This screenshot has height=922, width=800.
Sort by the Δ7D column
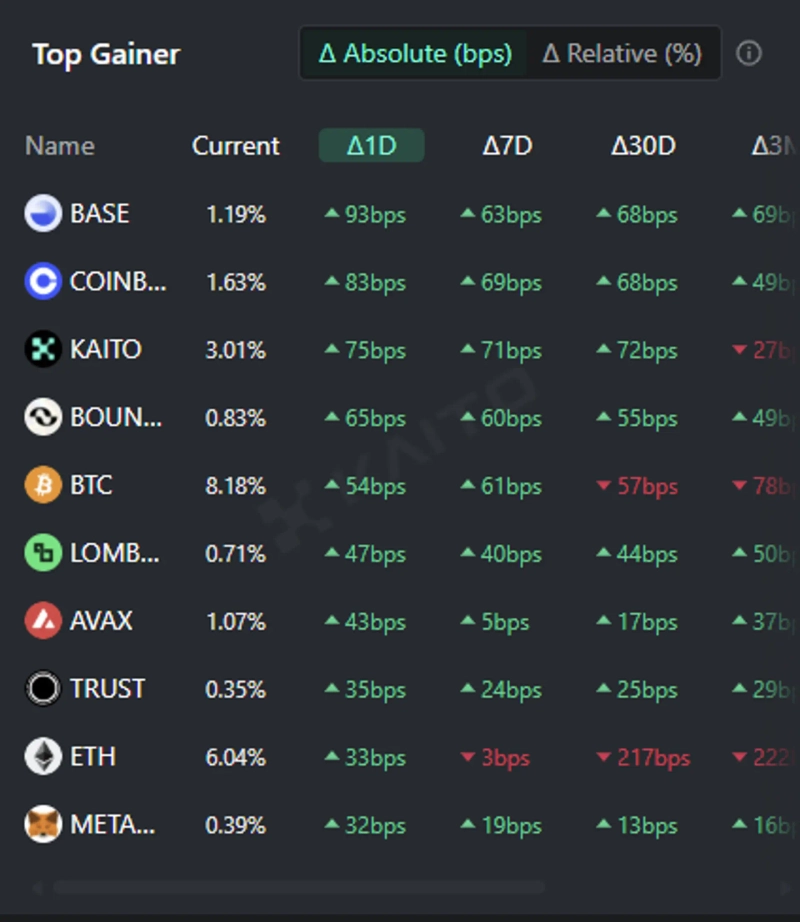tap(507, 146)
